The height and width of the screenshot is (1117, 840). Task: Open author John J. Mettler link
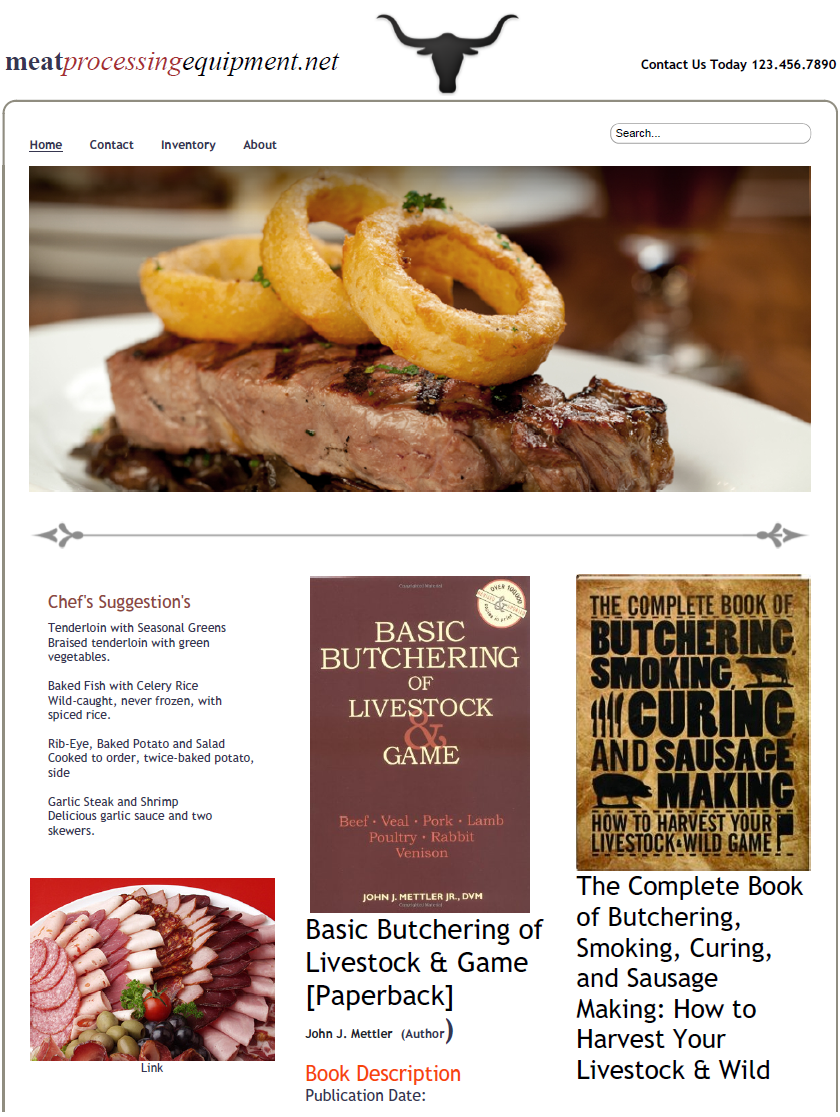pos(349,1034)
